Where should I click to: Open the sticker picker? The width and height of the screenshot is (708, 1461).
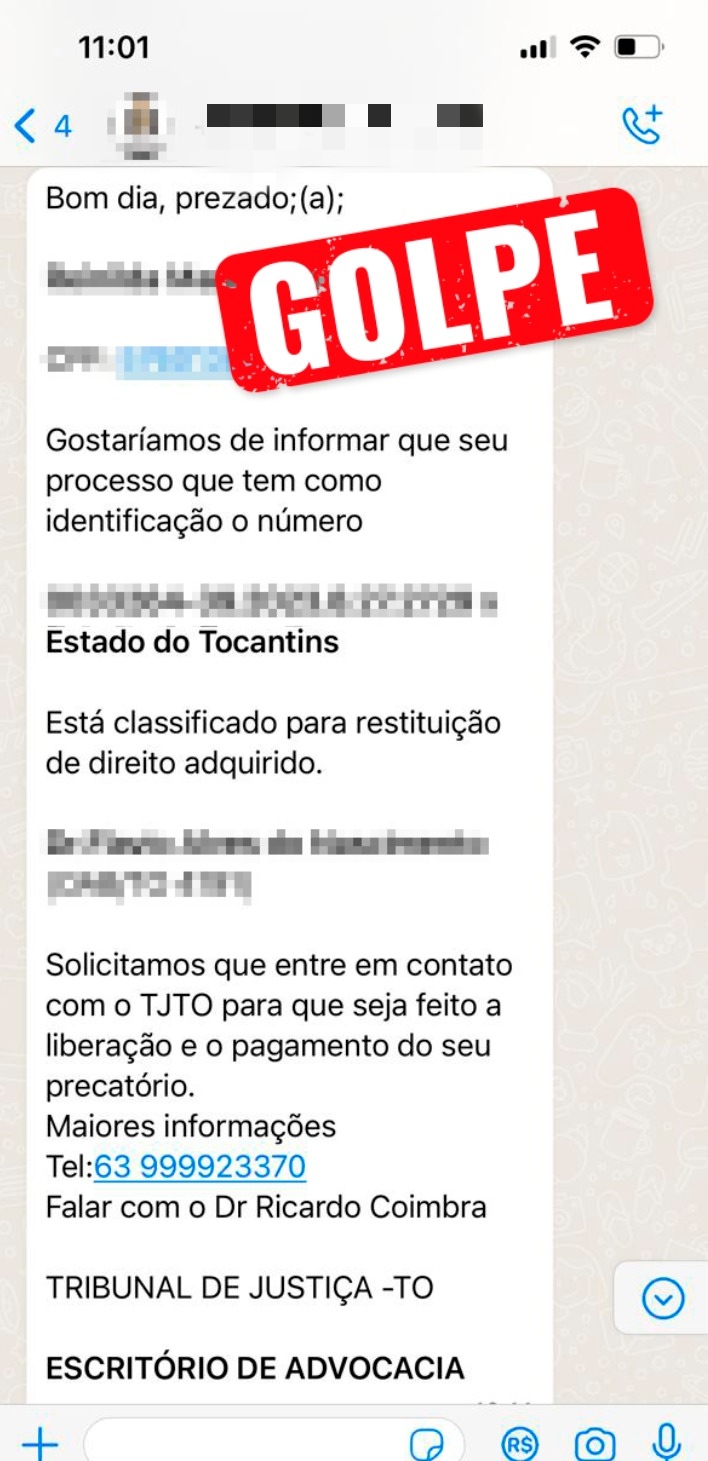pos(427,1444)
